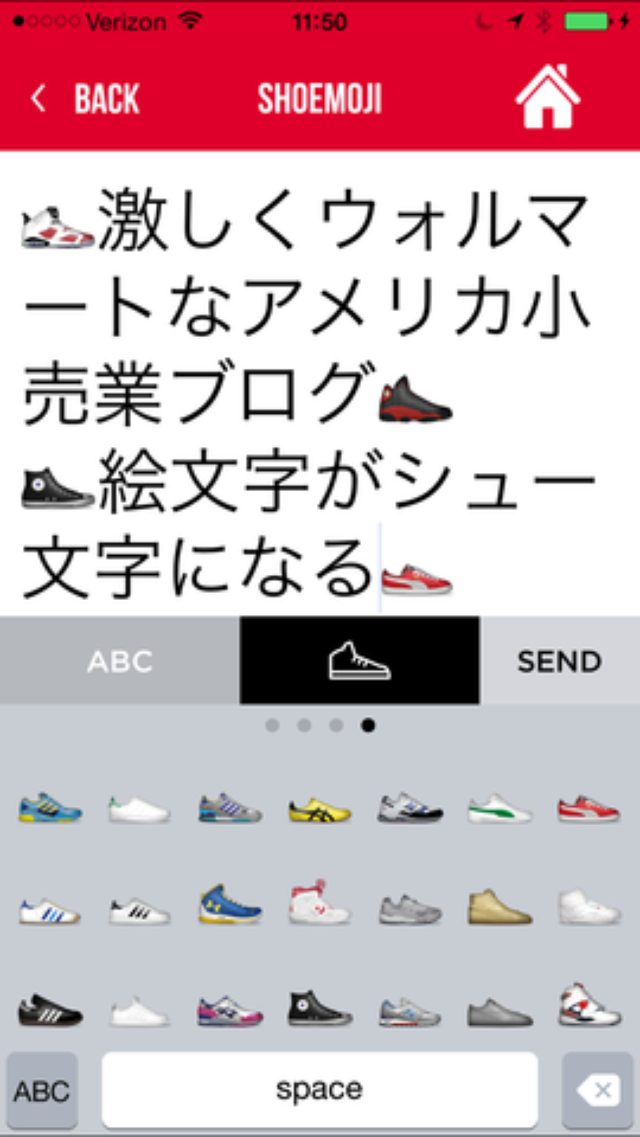The image size is (640, 1137).
Task: Delete the last character with backspace
Action: 597,1089
